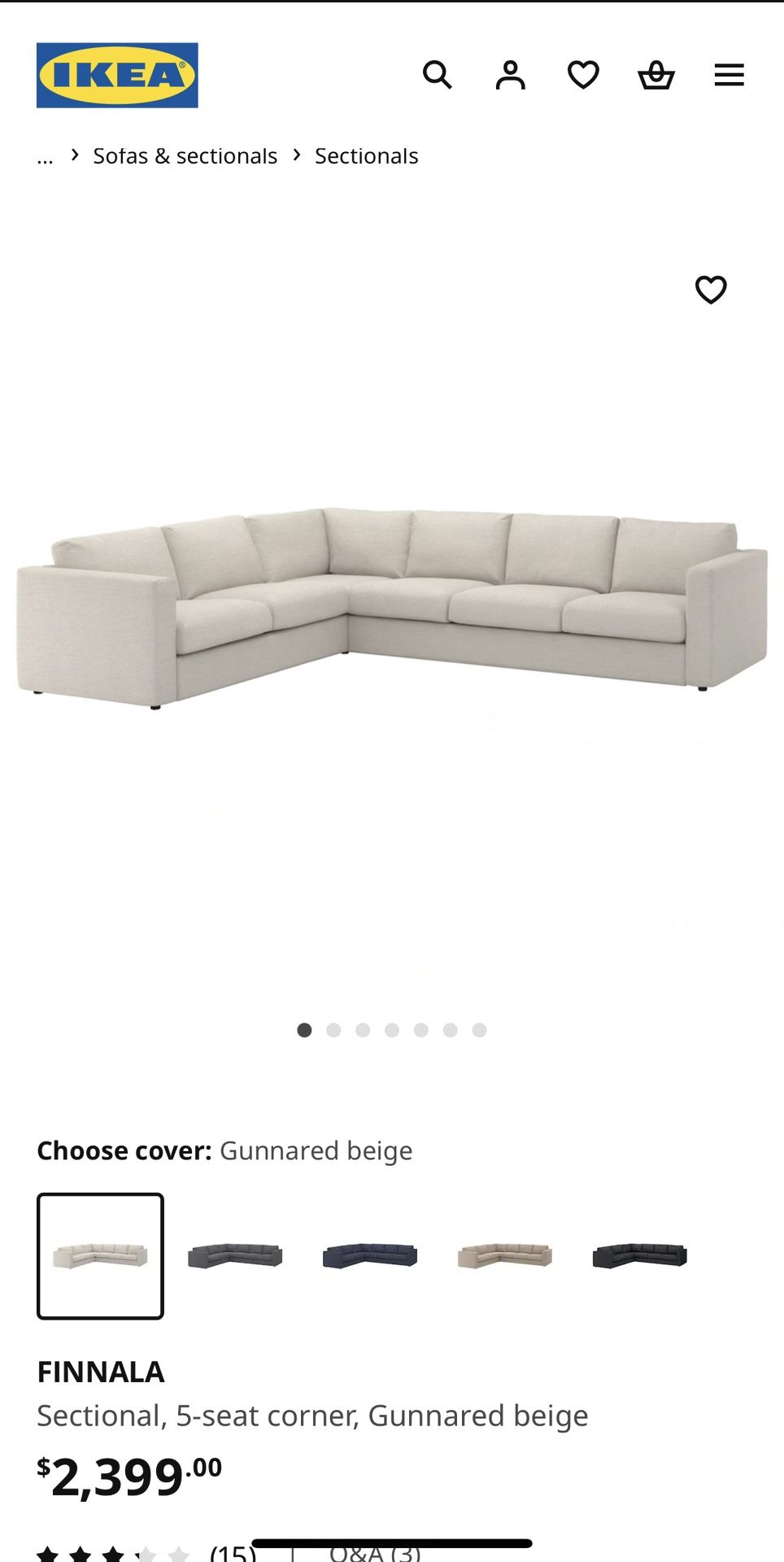Open the shopping cart icon
Viewport: 784px width, 1562px height.
656,75
